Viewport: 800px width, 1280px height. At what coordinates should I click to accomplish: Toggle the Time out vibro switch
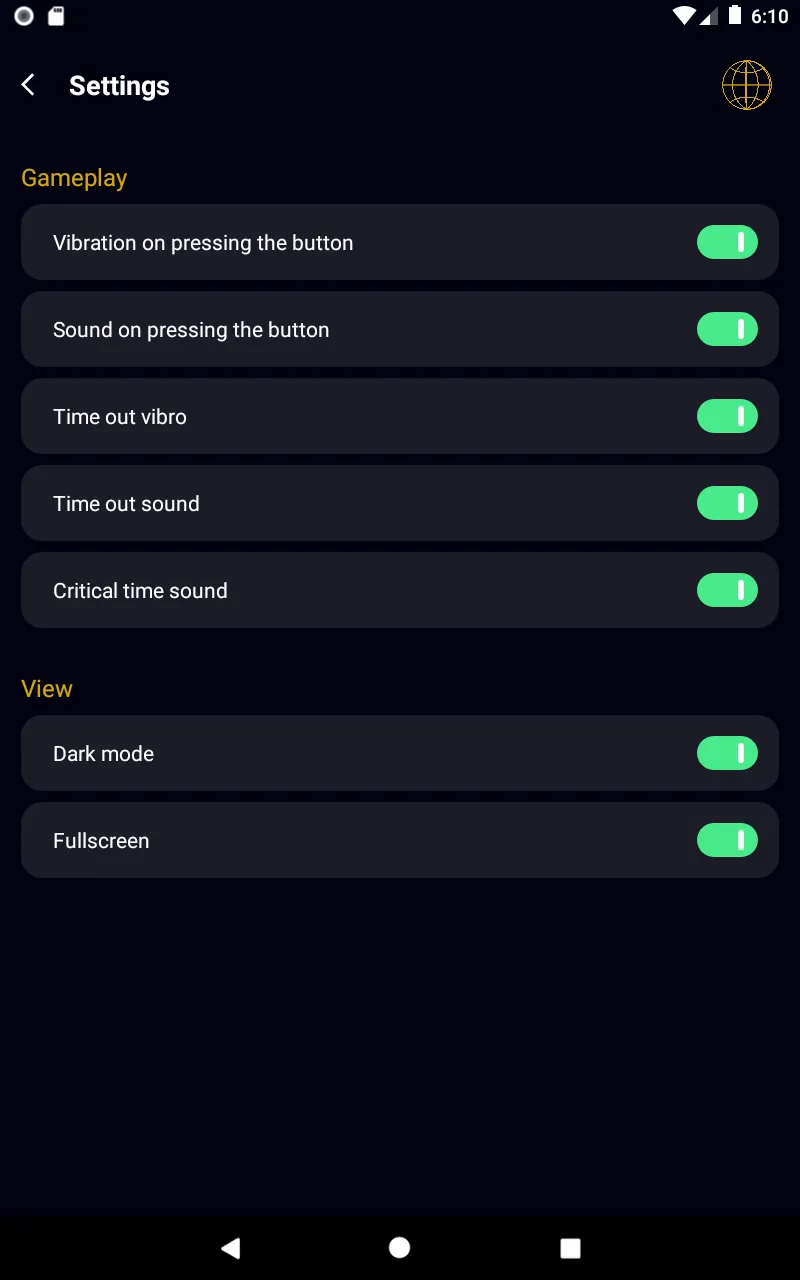pyautogui.click(x=727, y=416)
